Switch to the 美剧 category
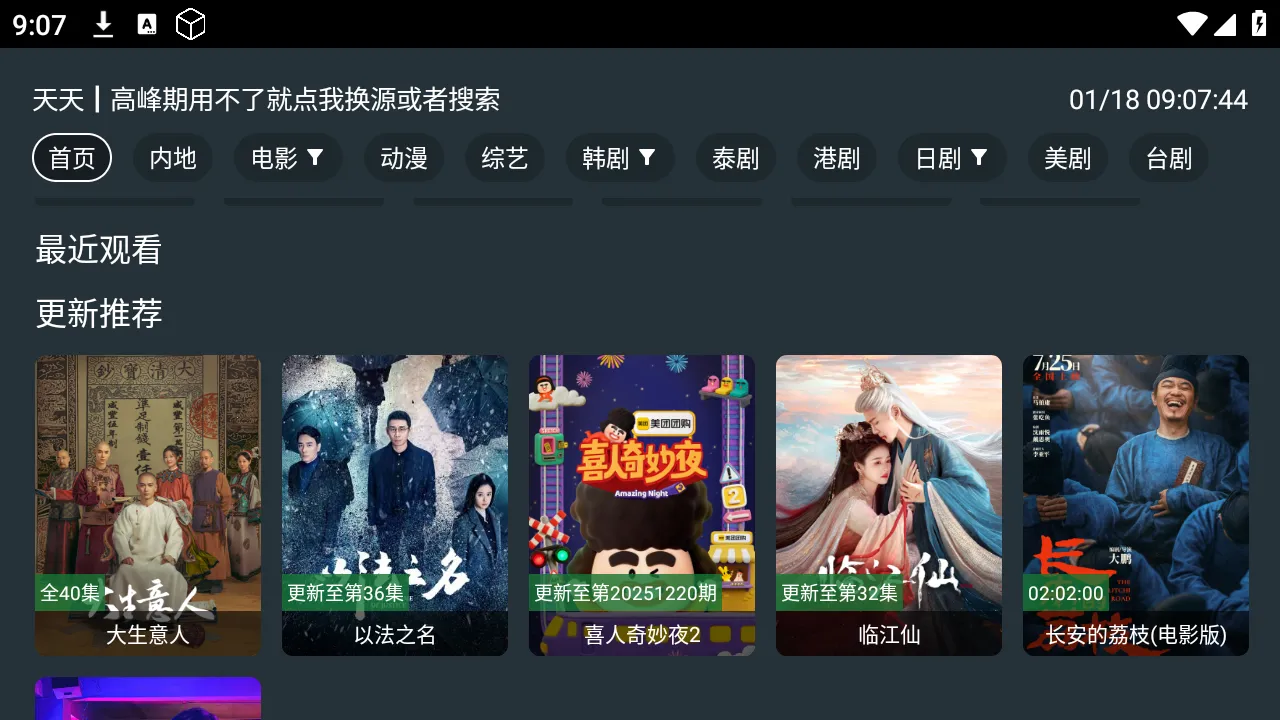Image resolution: width=1280 pixels, height=720 pixels. click(x=1068, y=158)
